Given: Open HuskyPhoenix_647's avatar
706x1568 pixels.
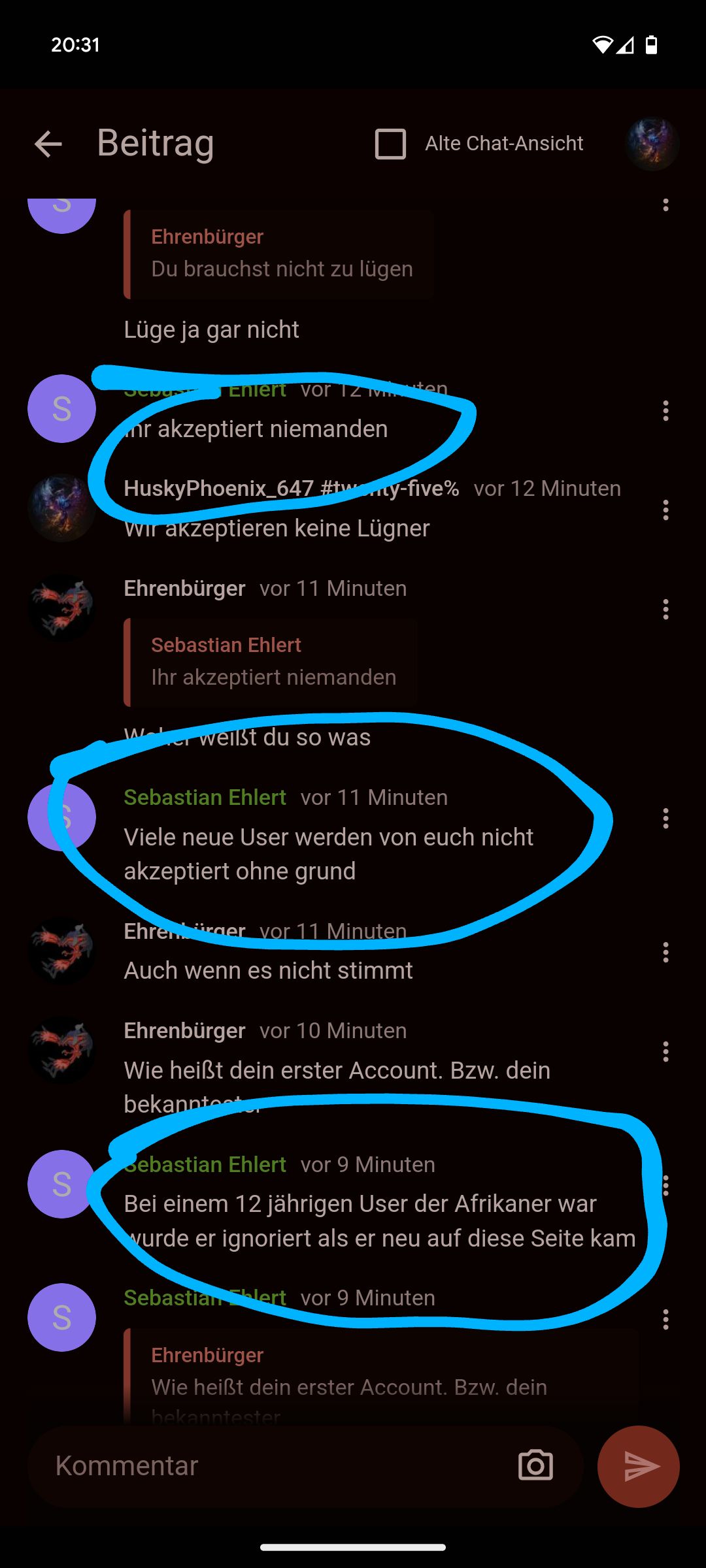Looking at the screenshot, I should point(61,508).
